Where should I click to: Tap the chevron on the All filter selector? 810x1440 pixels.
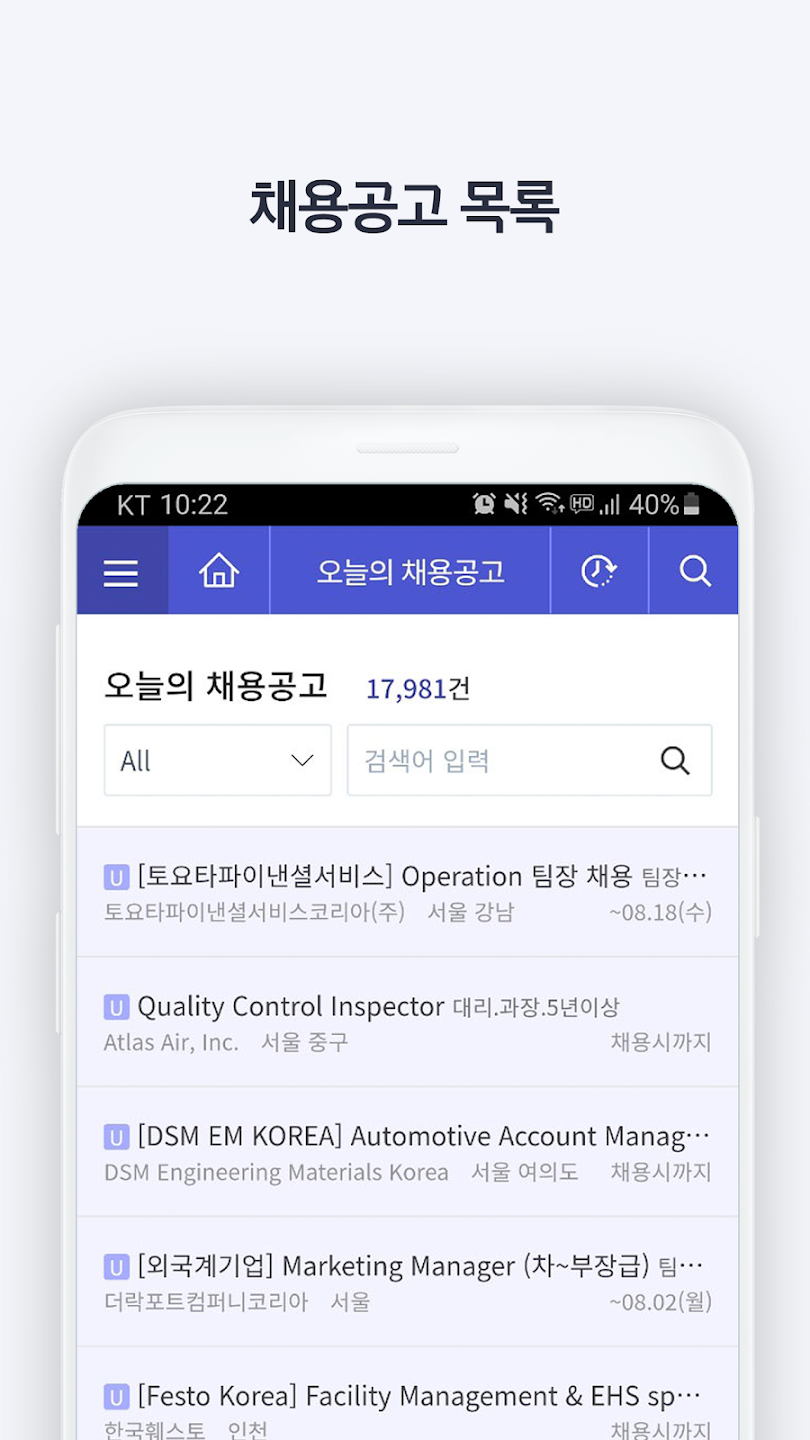(302, 760)
